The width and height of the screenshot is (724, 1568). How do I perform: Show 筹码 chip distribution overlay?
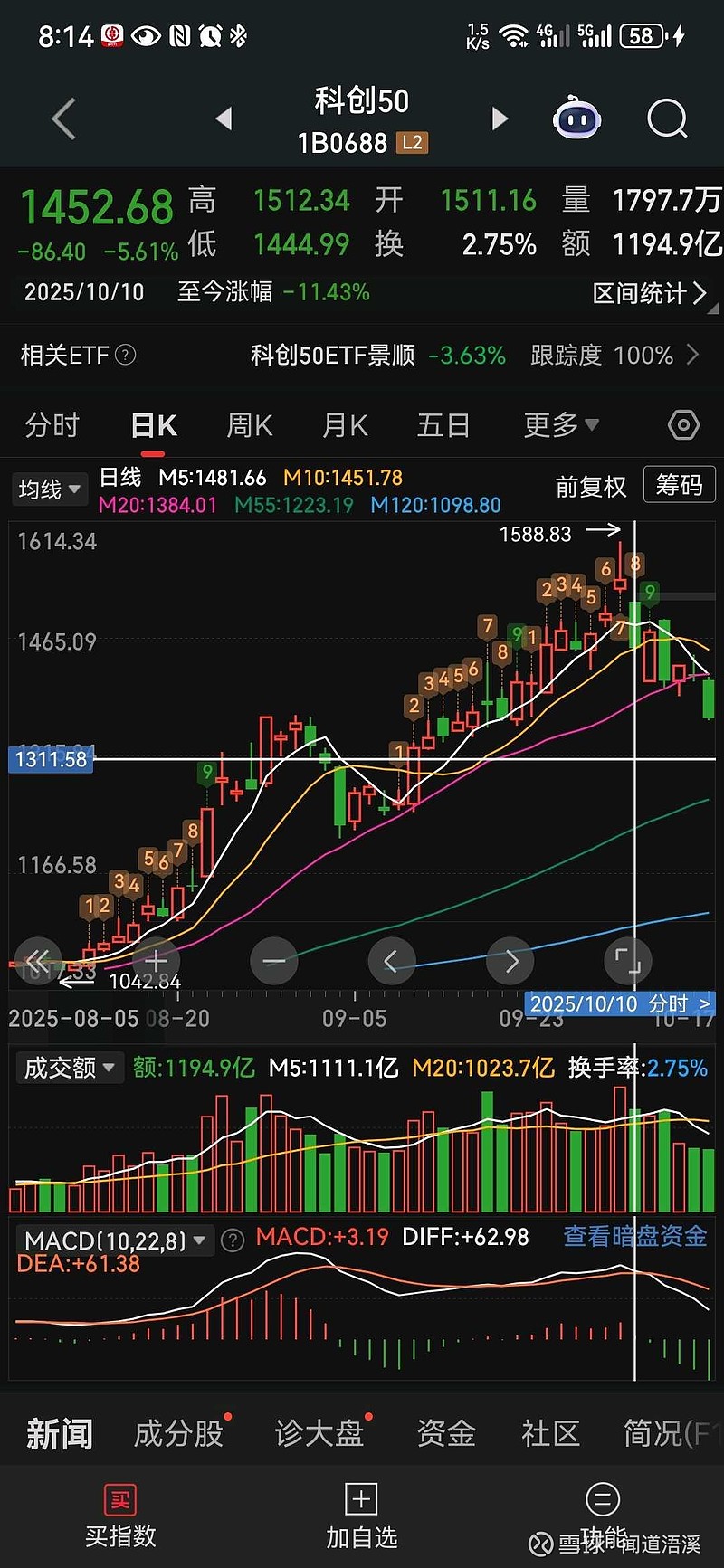(x=680, y=486)
